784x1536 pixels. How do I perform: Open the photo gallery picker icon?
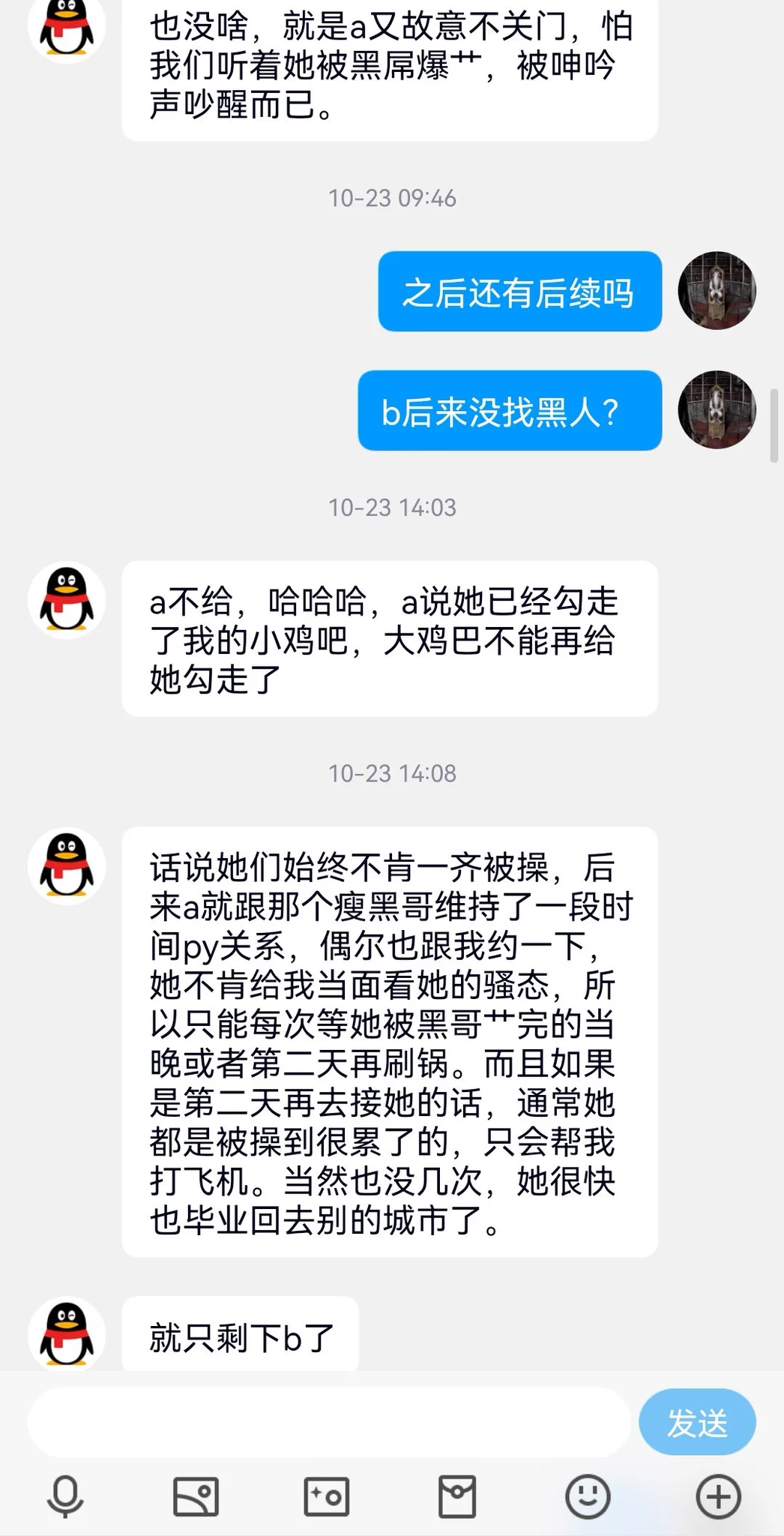coord(196,1497)
